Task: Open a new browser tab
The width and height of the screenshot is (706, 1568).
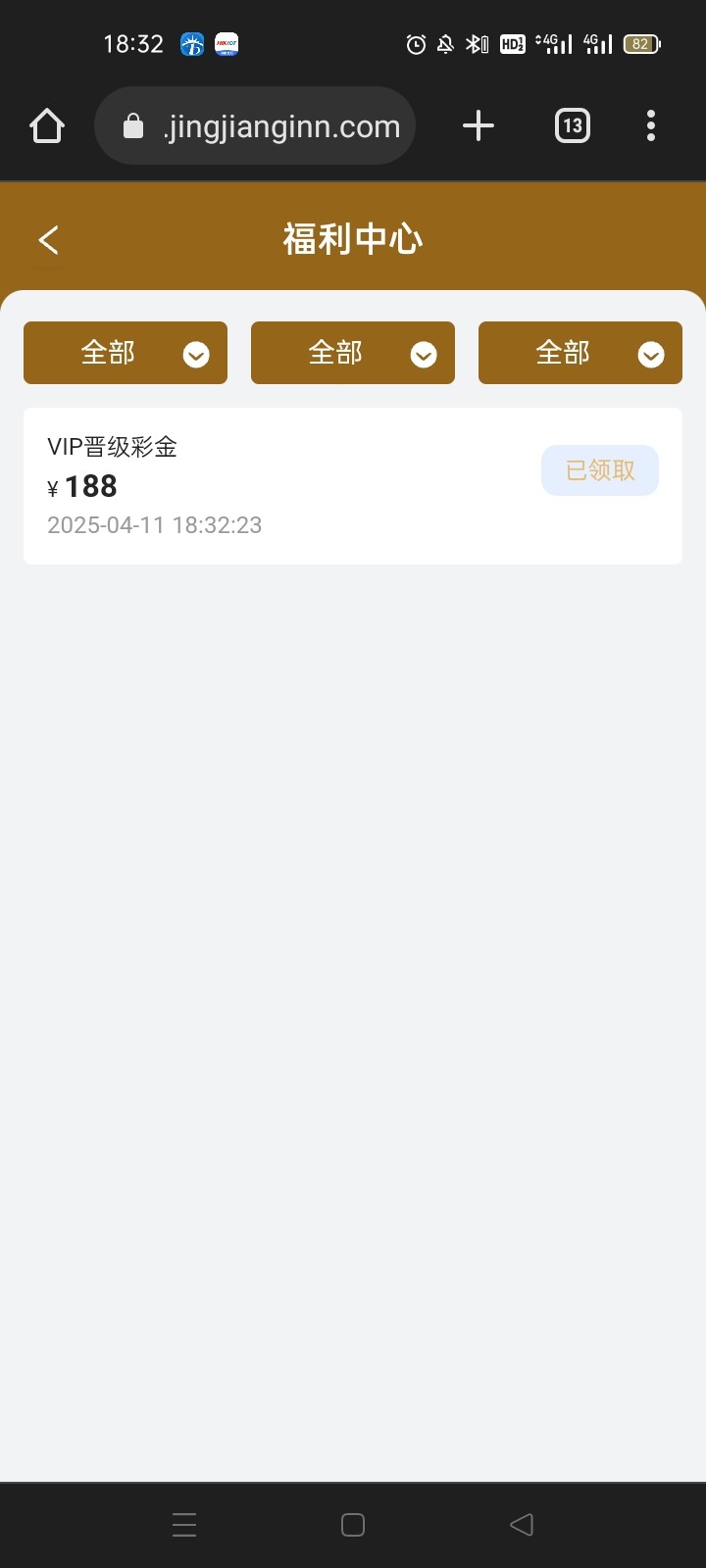Action: click(x=478, y=125)
